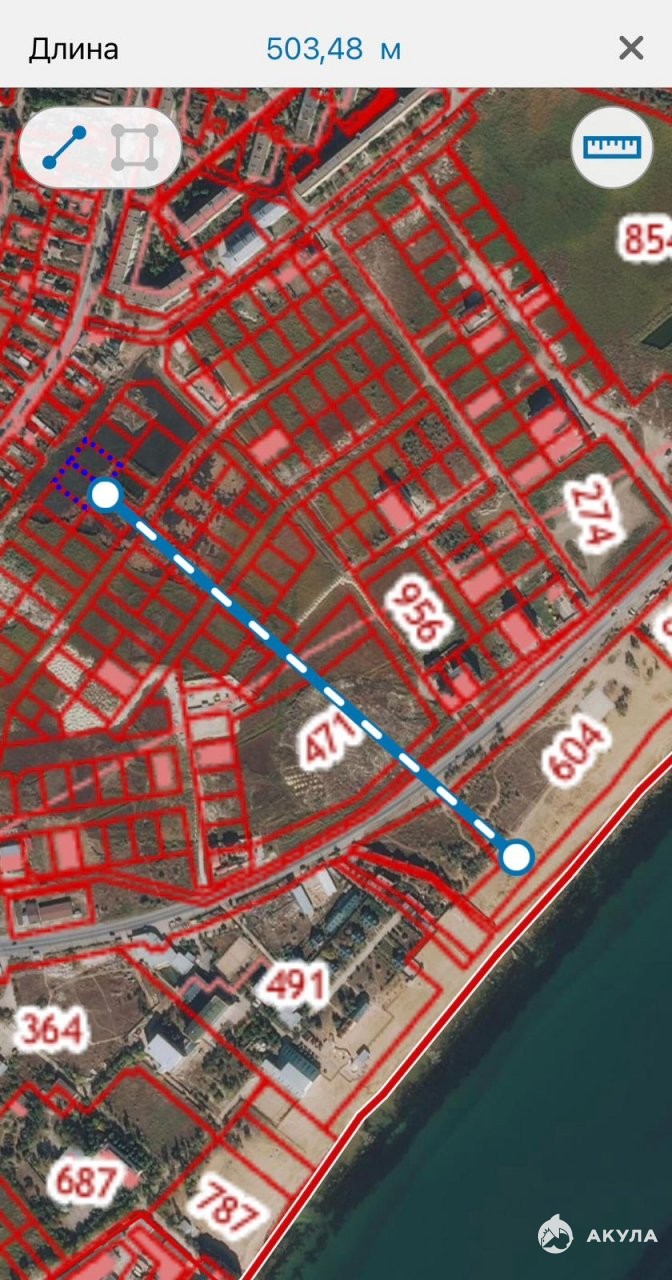672x1280 pixels.
Task: Tap the blue ruler tool button
Action: (611, 147)
